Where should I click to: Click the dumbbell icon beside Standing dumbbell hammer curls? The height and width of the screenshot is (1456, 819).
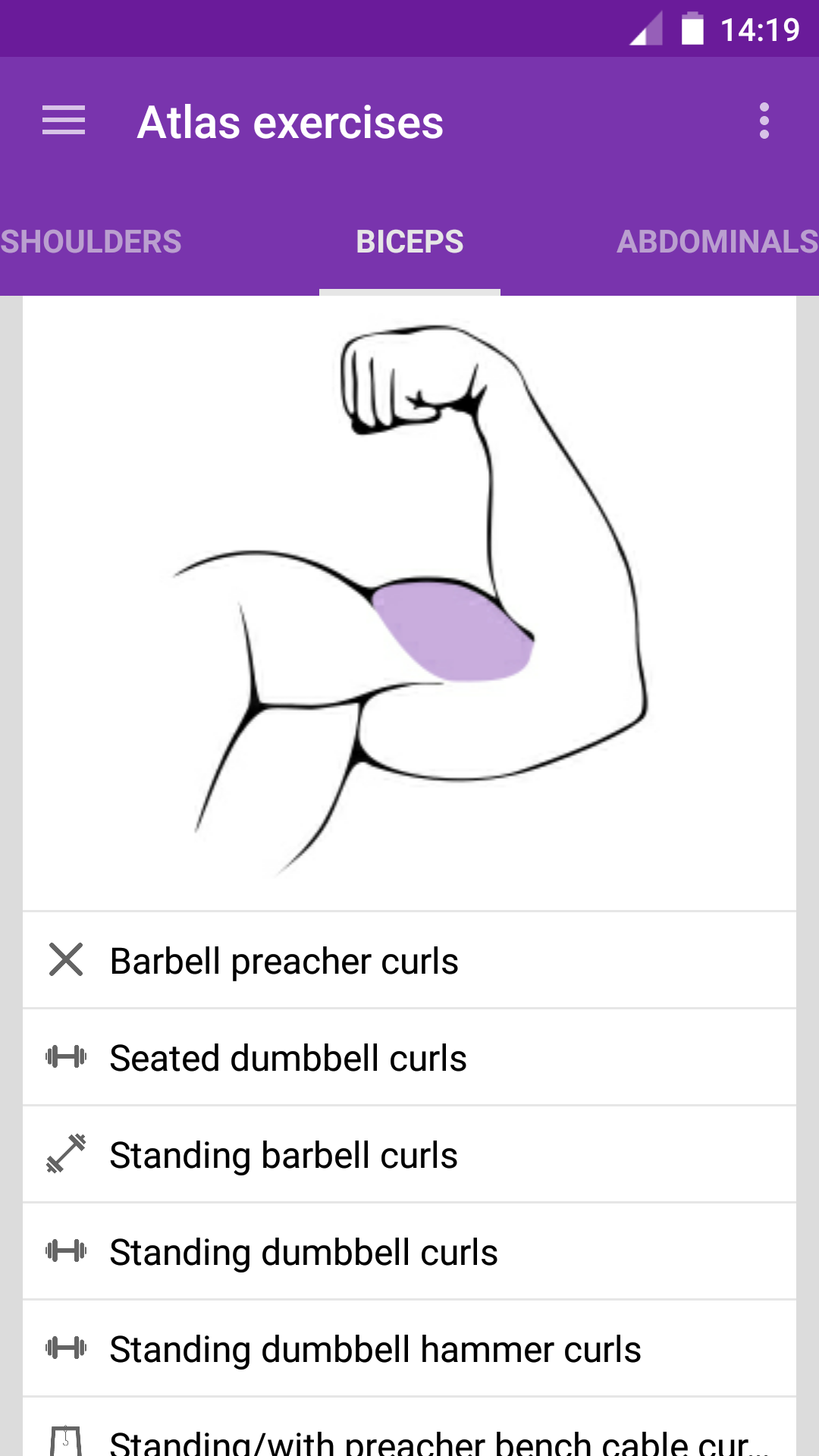point(67,1349)
